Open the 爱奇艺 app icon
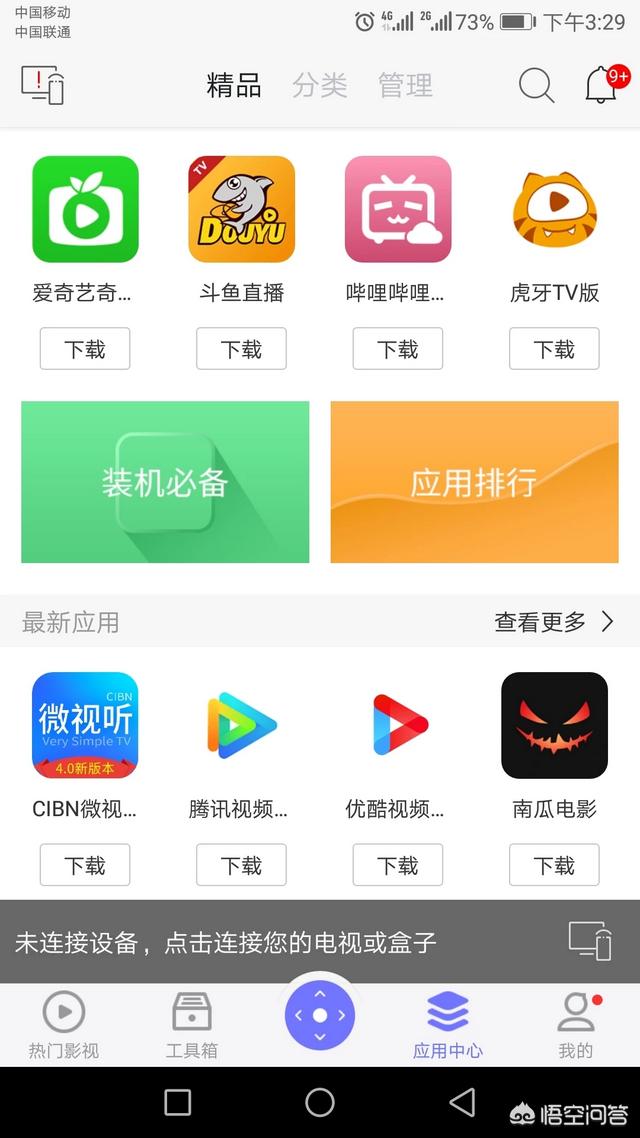Viewport: 640px width, 1138px height. 85,209
